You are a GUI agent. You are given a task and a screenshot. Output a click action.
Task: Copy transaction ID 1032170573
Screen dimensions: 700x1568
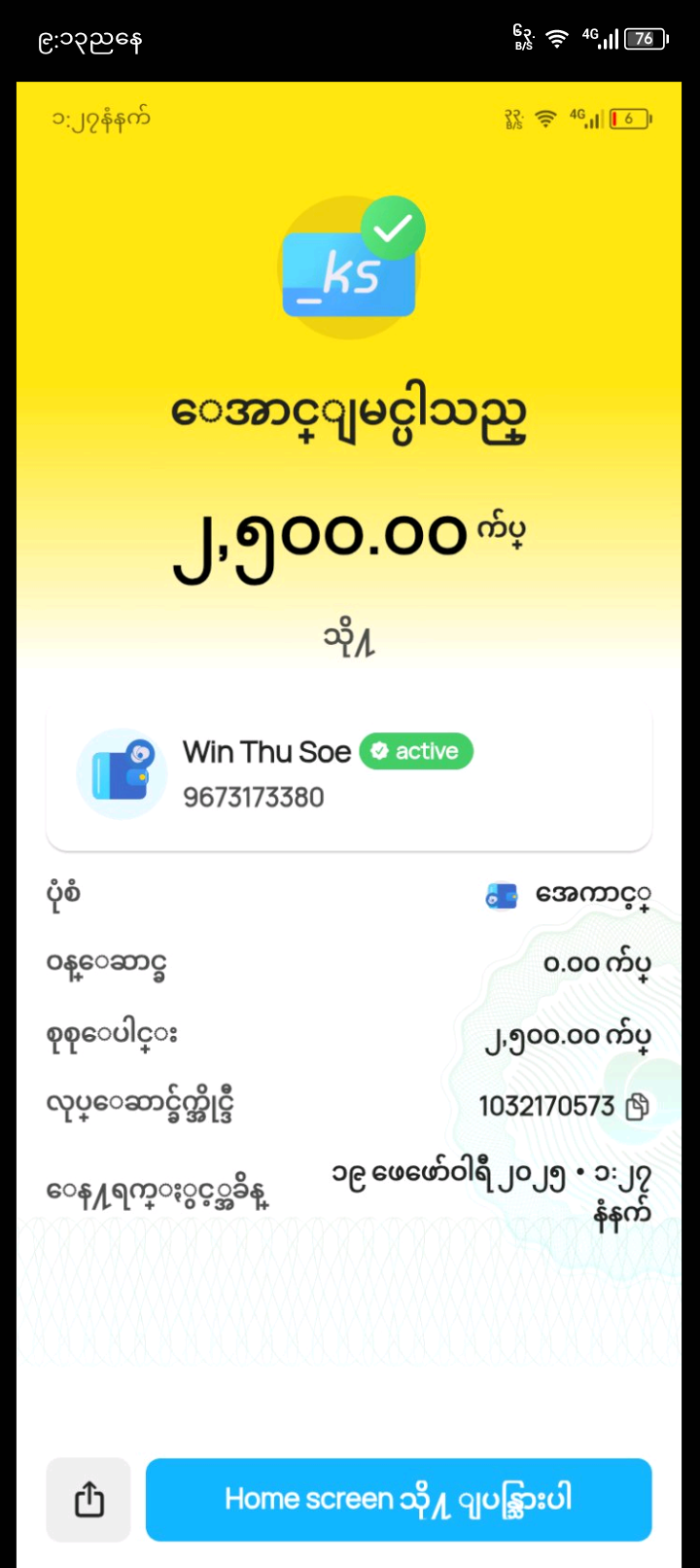[638, 1106]
